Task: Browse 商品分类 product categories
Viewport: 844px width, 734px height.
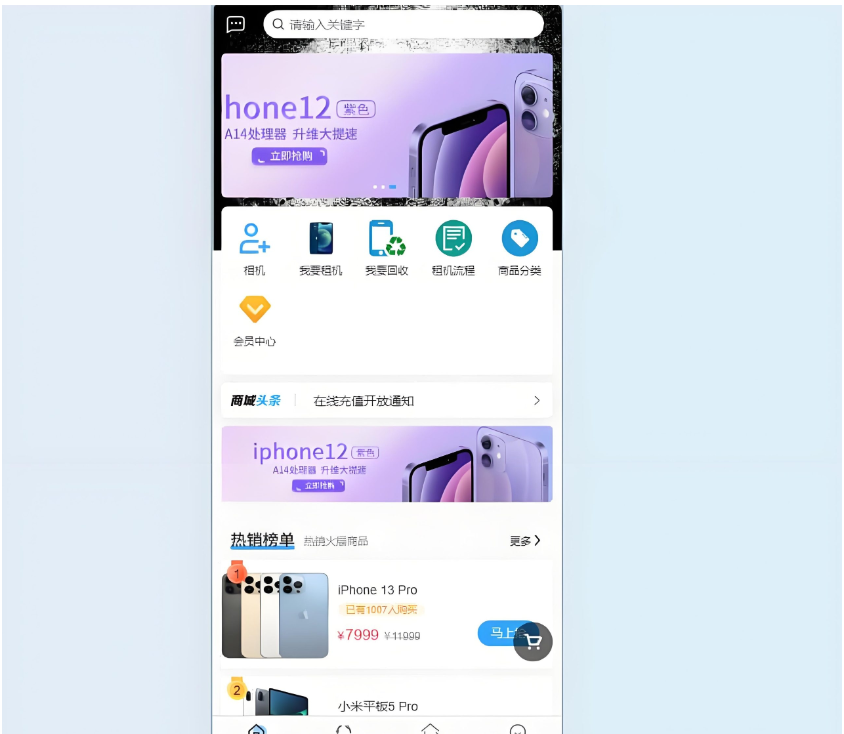Action: [x=519, y=247]
